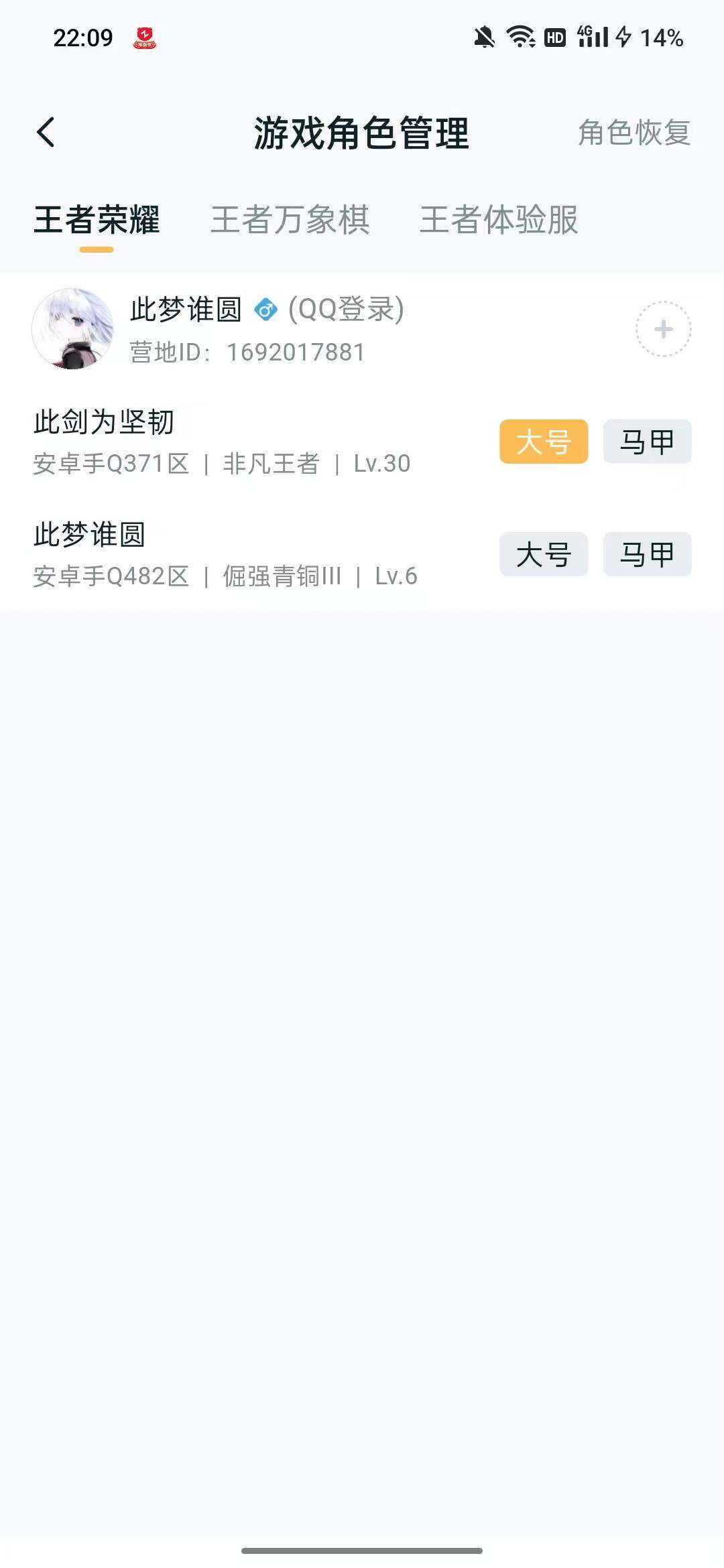Toggle 马甲 for character 此梦谁圆
This screenshot has height=1568, width=724.
click(x=646, y=554)
